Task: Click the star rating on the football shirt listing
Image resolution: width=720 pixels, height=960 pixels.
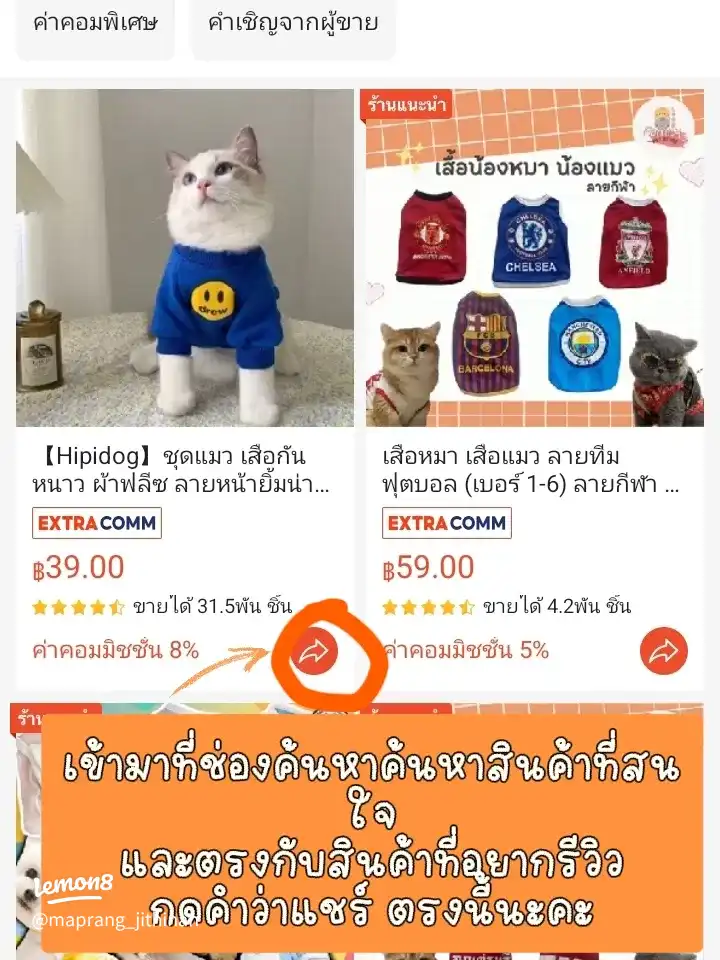Action: [x=428, y=605]
